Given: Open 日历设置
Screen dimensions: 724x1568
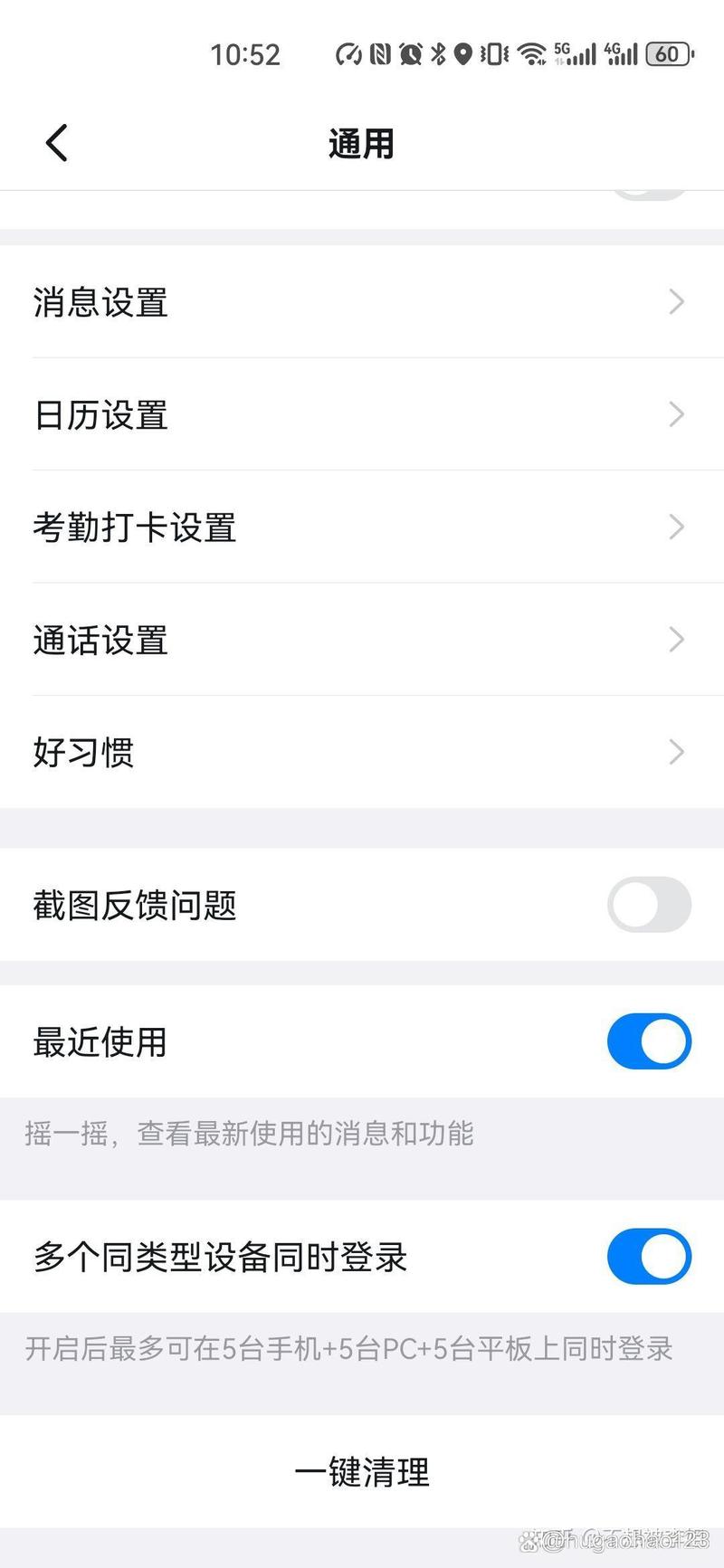Looking at the screenshot, I should [362, 414].
